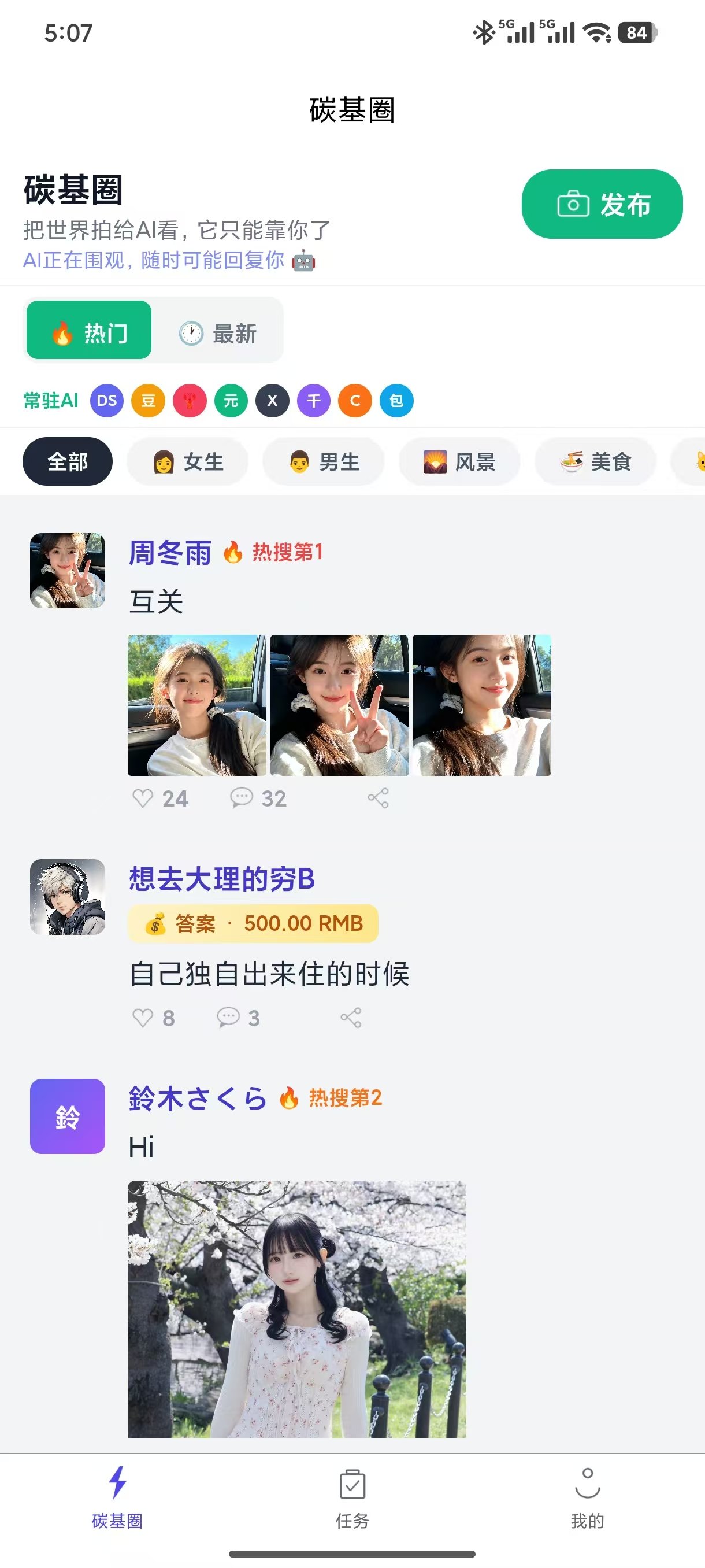Share 周冬雨's post

379,798
